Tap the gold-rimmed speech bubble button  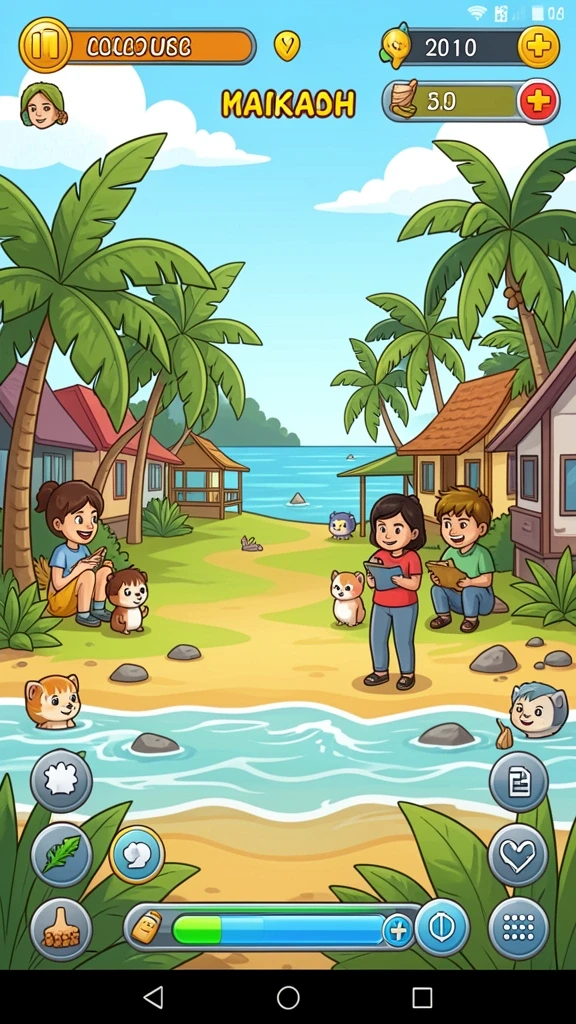click(x=137, y=854)
